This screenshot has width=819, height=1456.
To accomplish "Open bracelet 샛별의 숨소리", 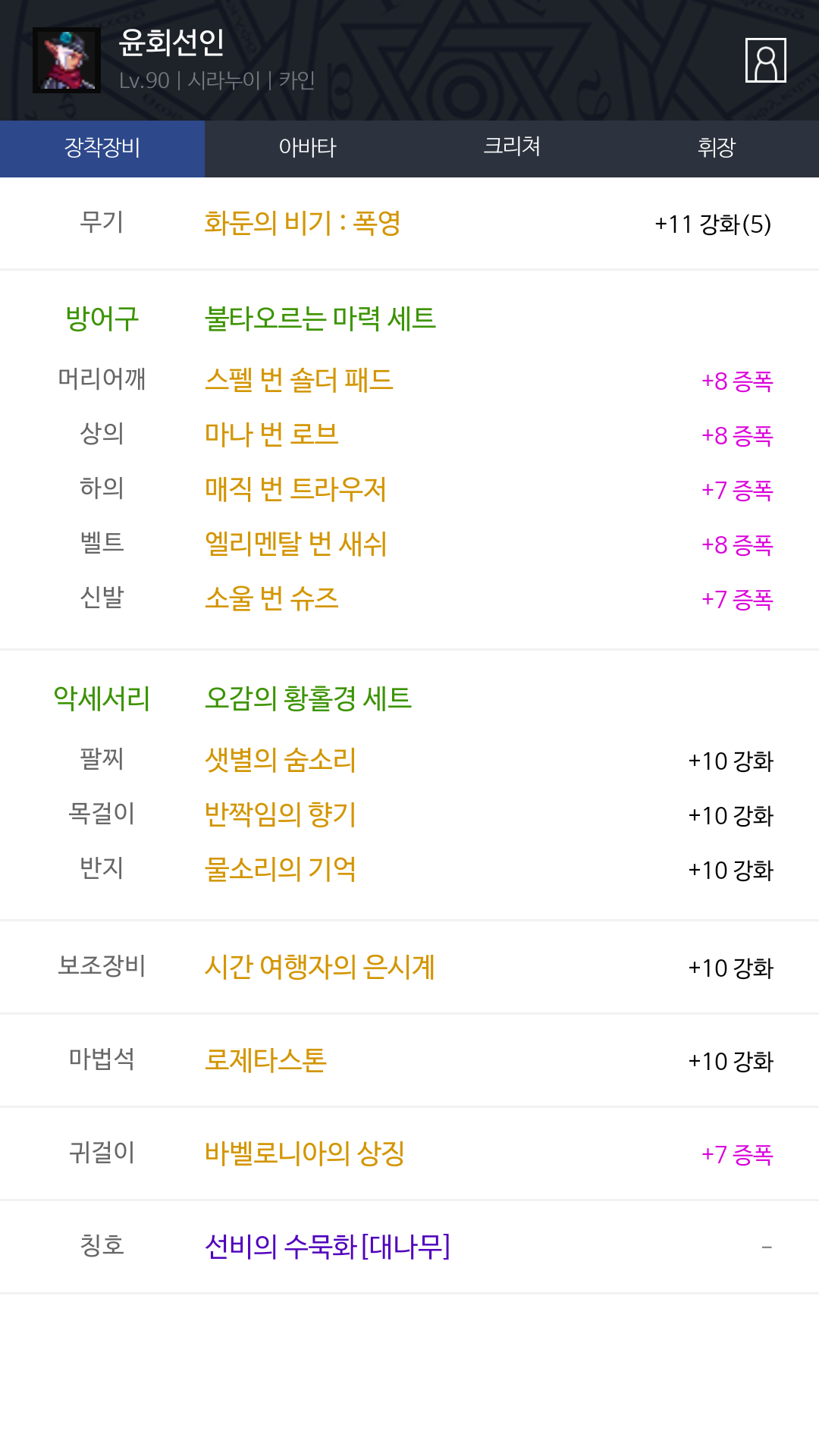I will click(x=281, y=760).
